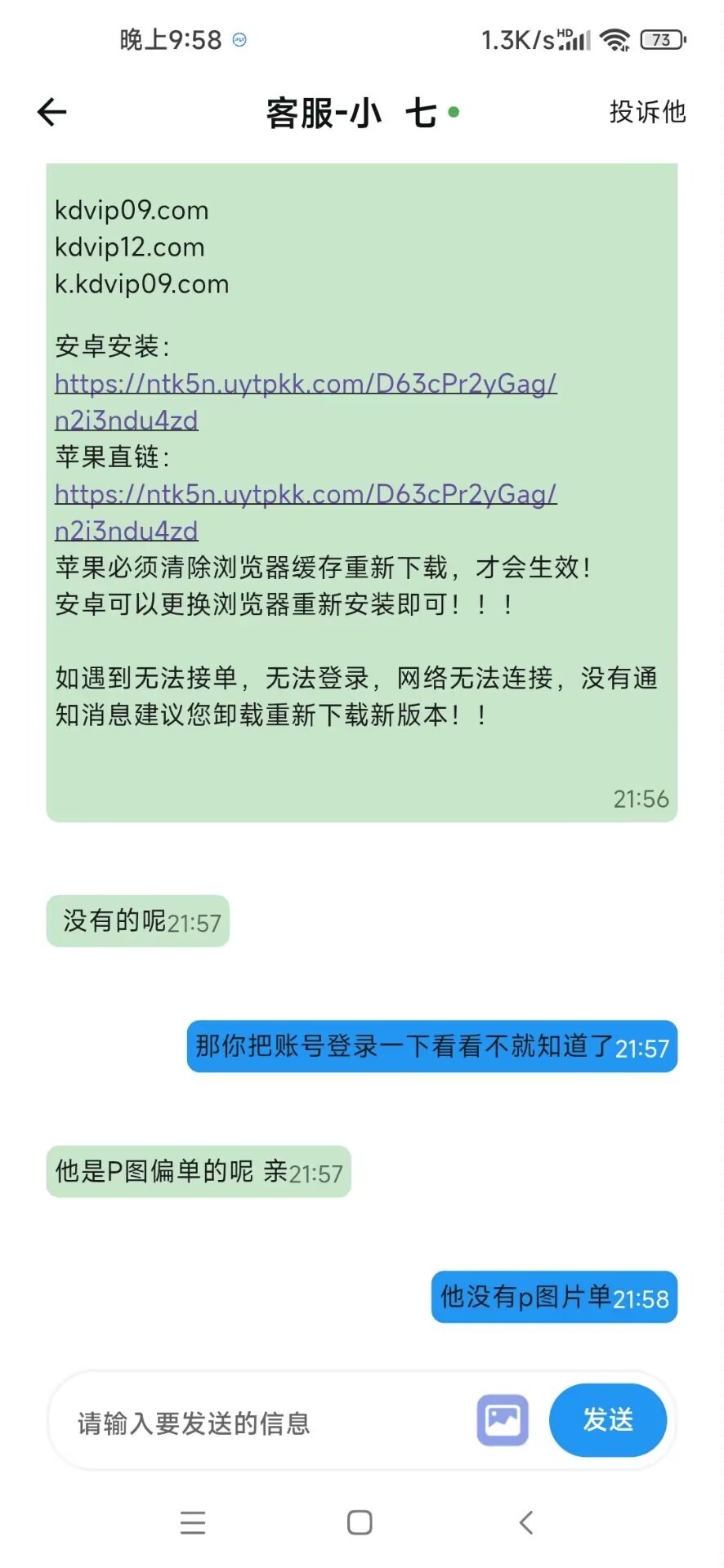Tap the 发送 send button
This screenshot has height=1568, width=724.
click(x=607, y=1420)
